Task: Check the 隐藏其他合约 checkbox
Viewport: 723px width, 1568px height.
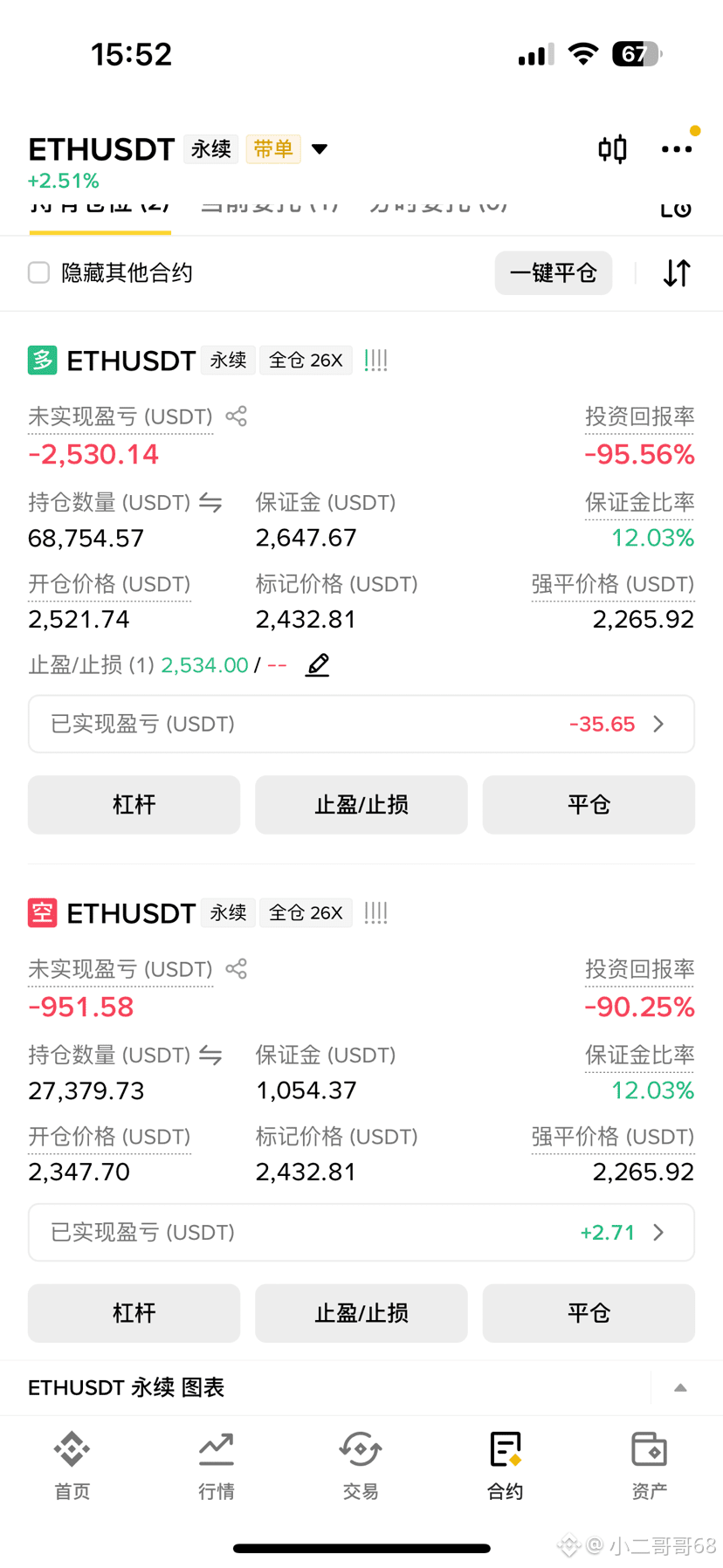Action: [39, 273]
